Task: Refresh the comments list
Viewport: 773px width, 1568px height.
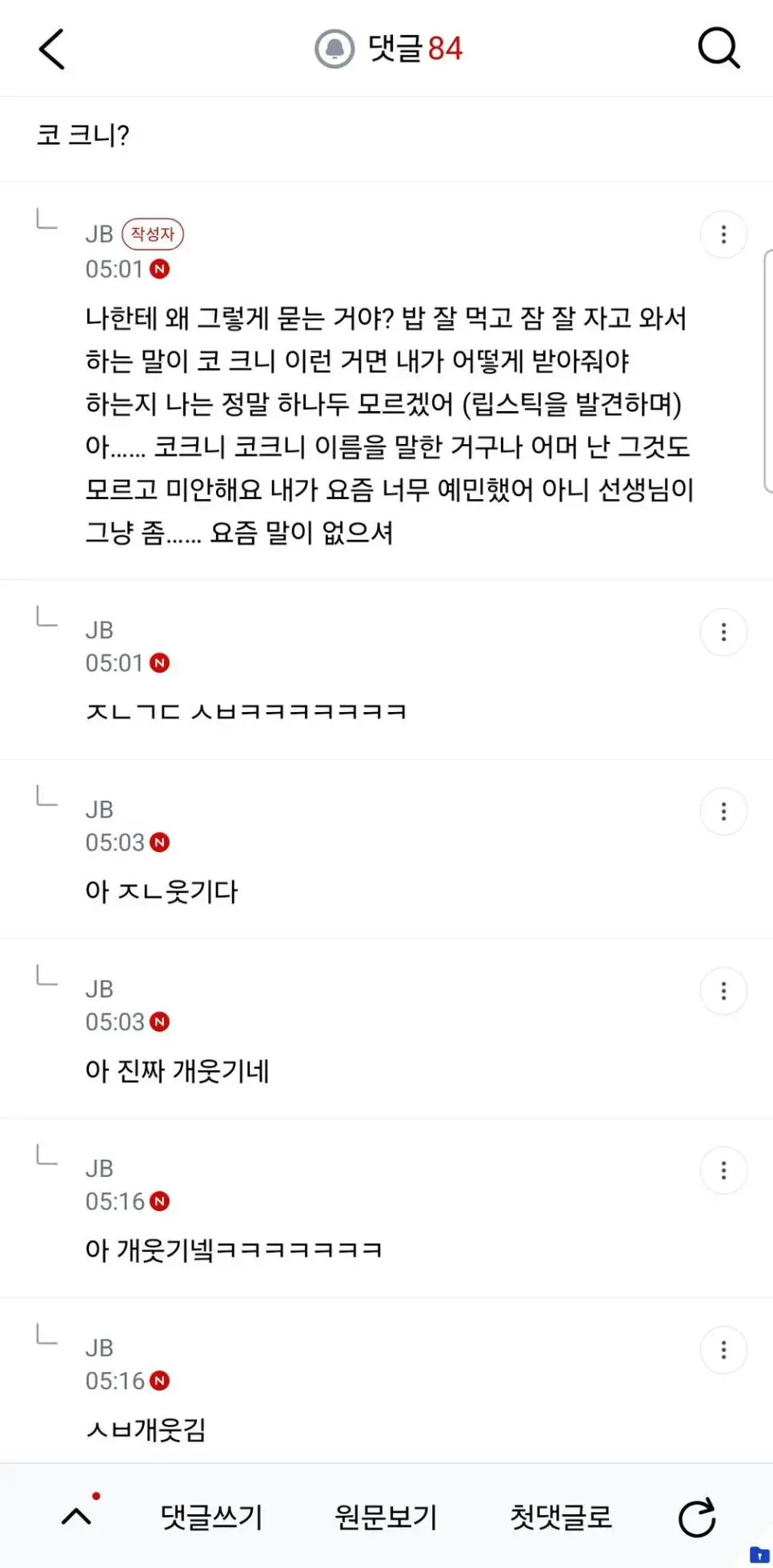Action: click(x=697, y=1517)
